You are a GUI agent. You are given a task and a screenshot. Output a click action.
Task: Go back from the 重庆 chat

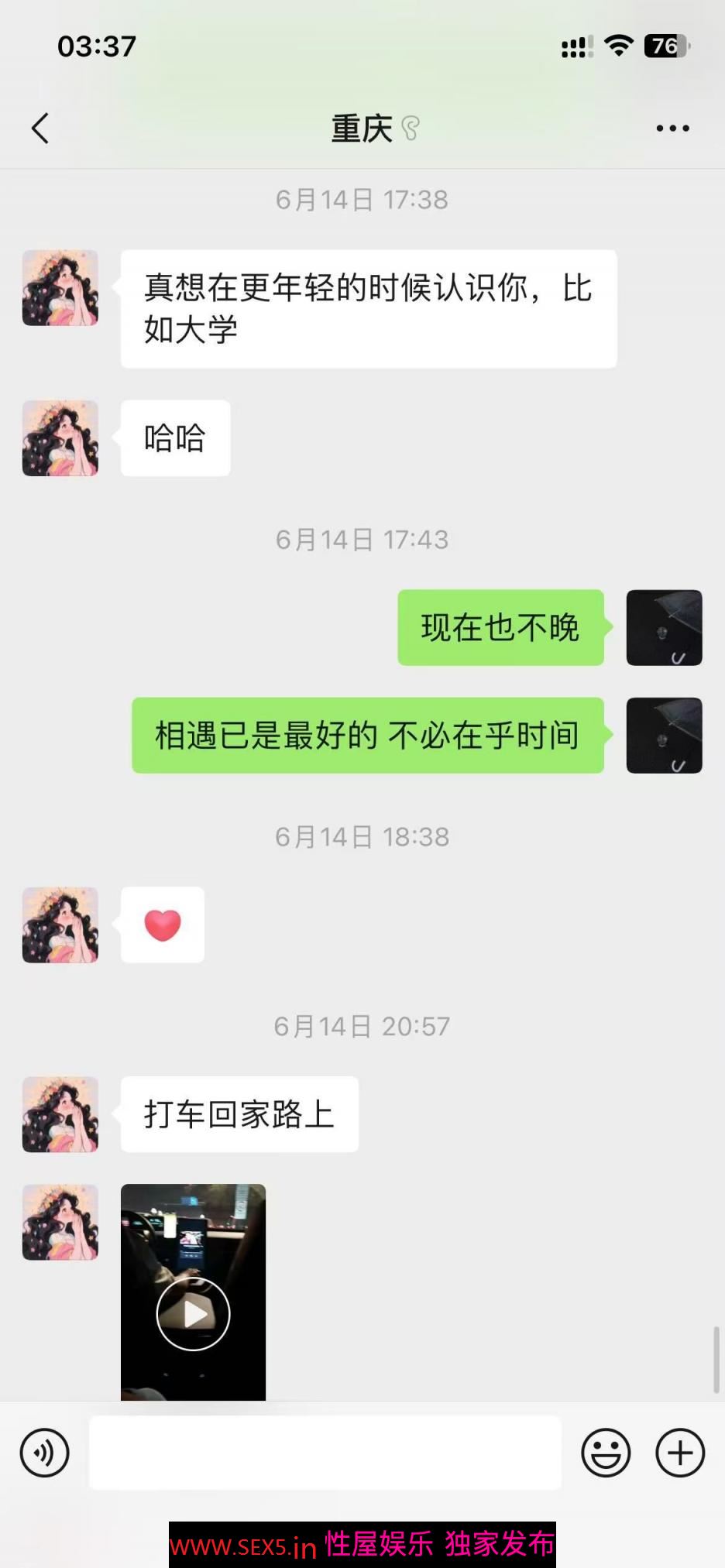click(x=40, y=129)
